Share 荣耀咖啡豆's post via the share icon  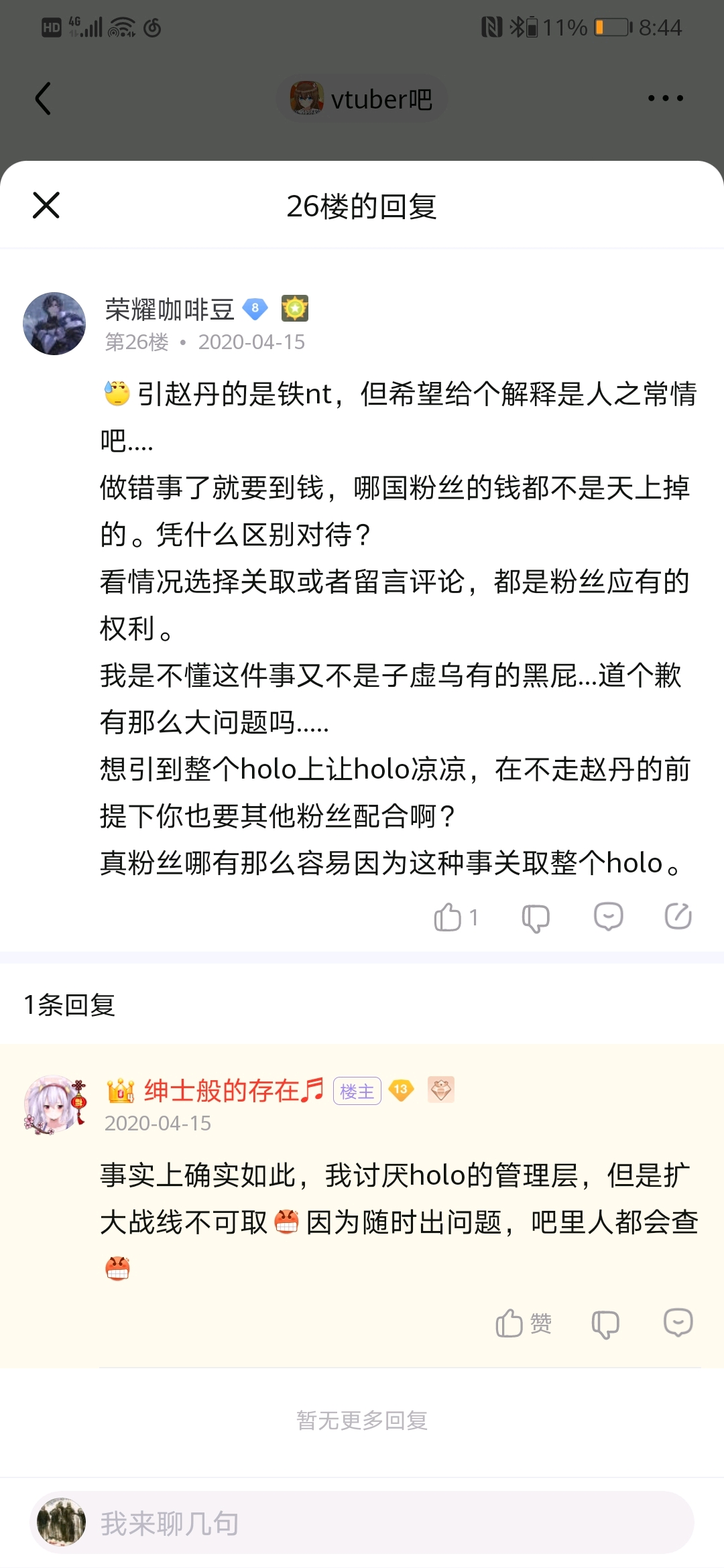[678, 917]
